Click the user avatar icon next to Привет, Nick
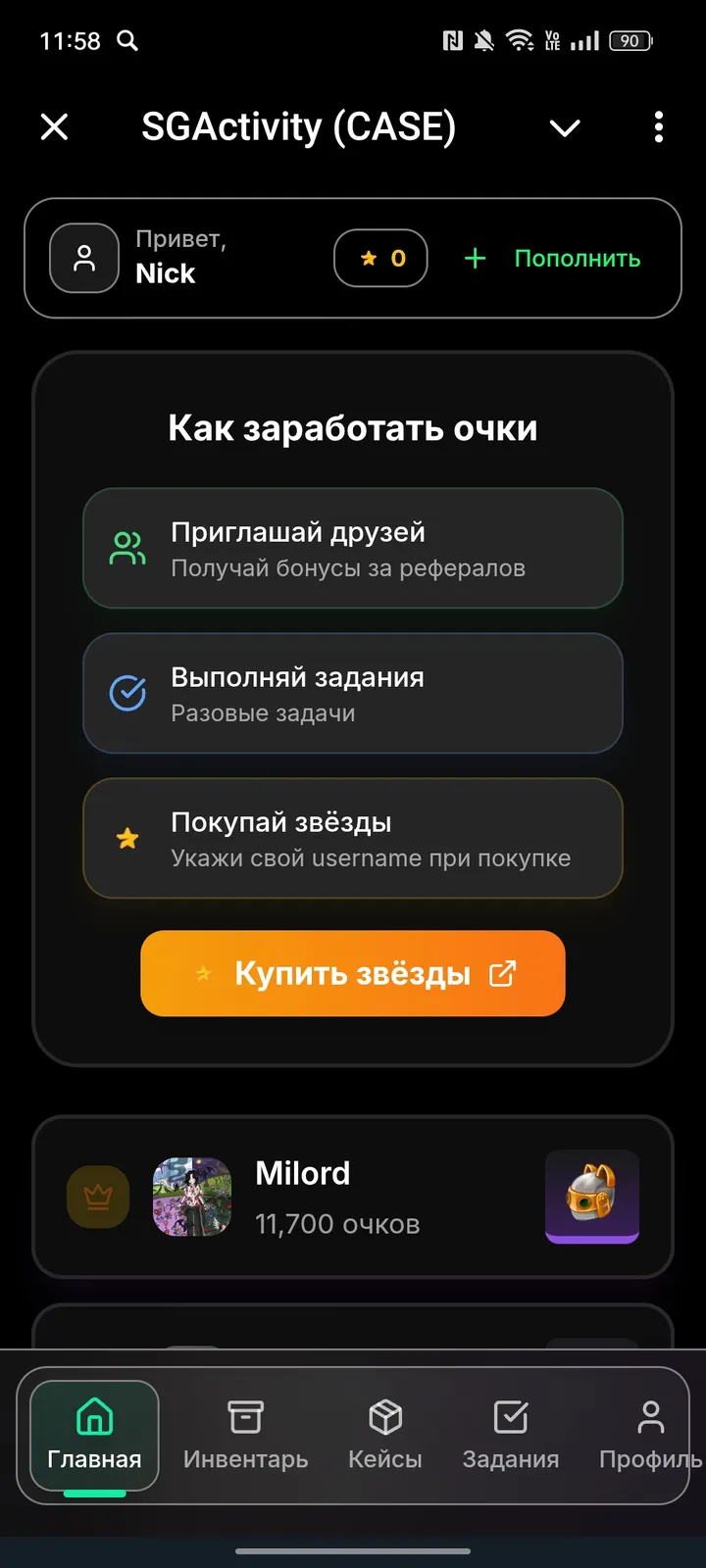The width and height of the screenshot is (706, 1568). click(x=84, y=258)
